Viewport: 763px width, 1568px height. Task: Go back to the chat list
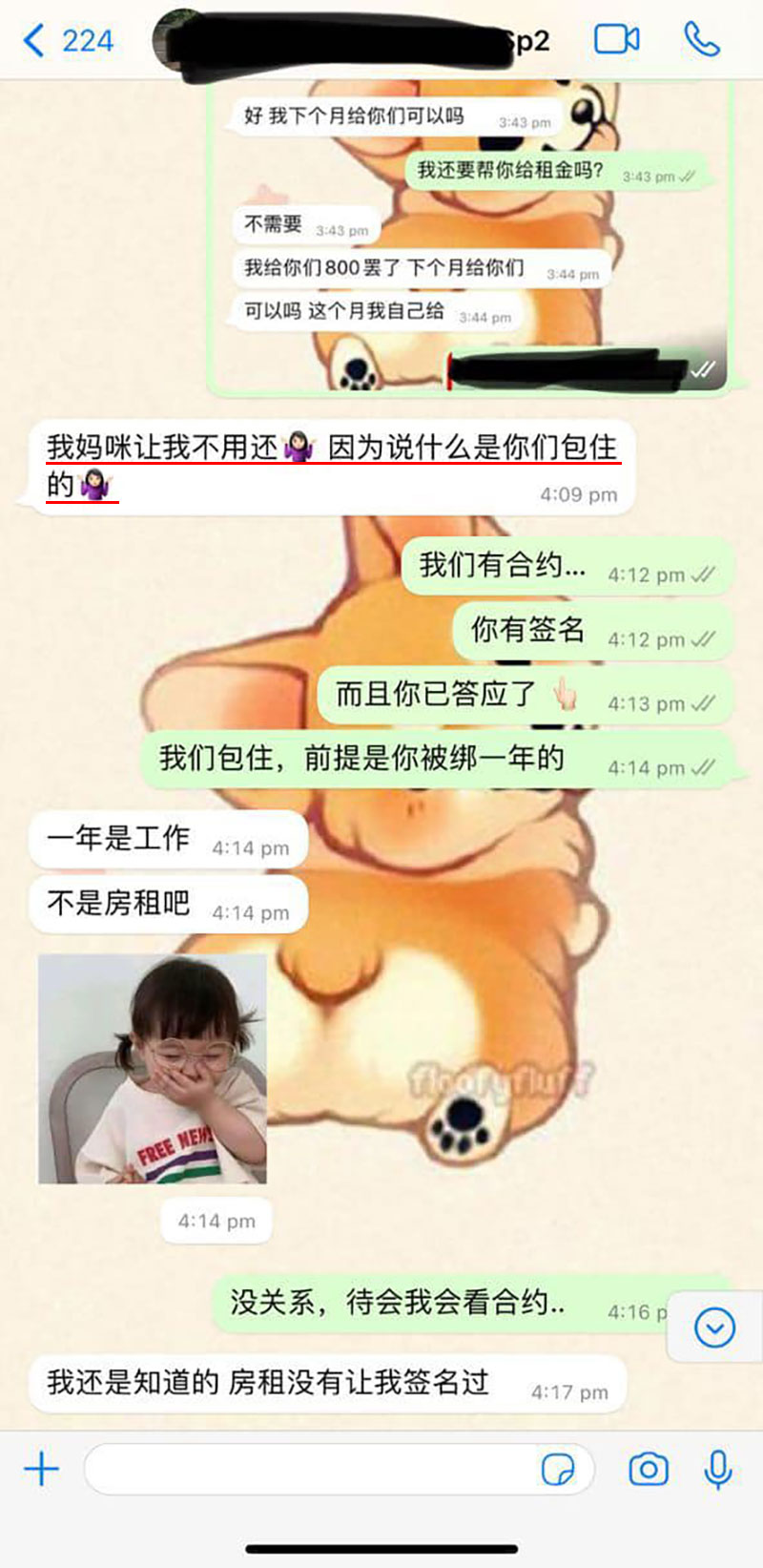[x=65, y=41]
